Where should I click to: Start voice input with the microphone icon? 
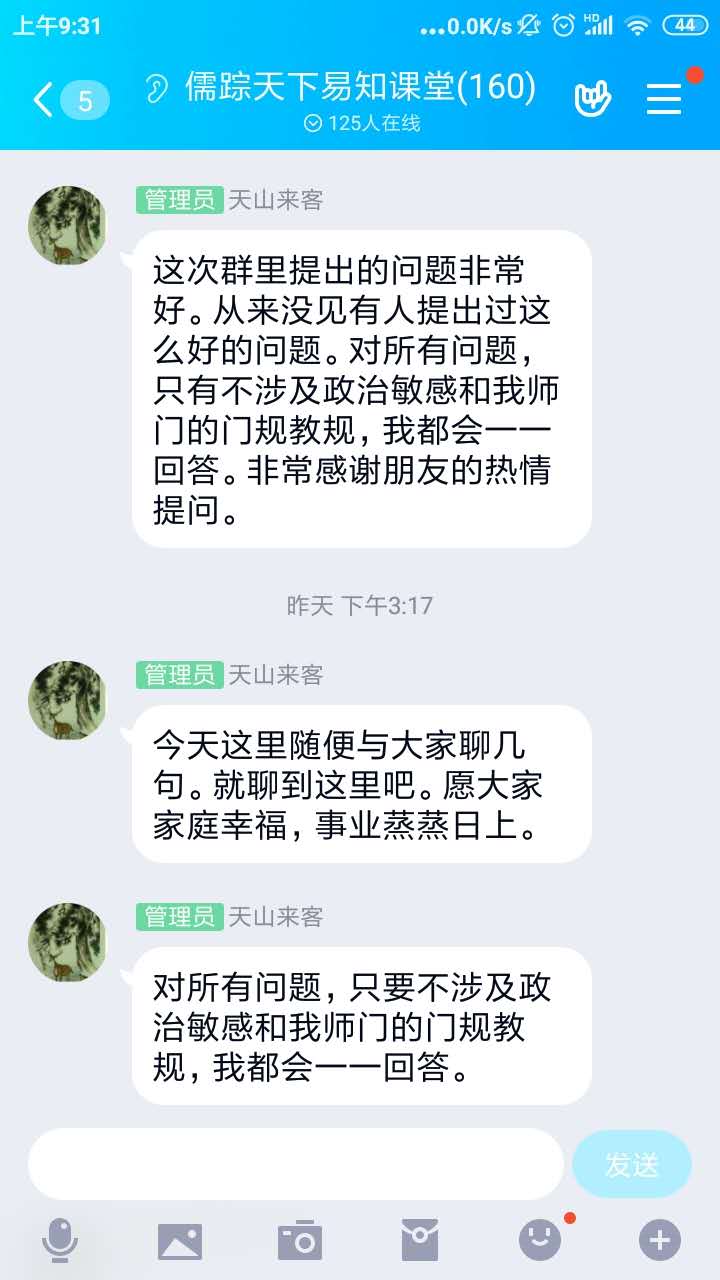coord(60,1241)
